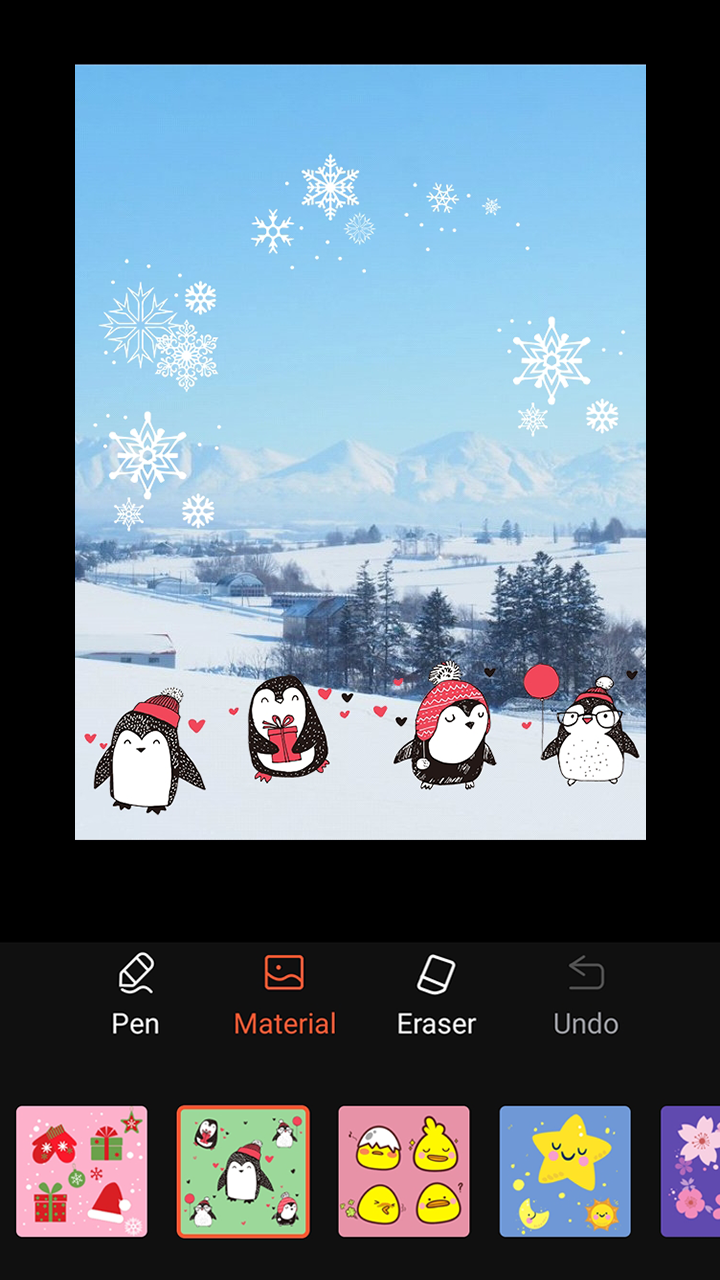Select the yellow chicks sticker pack
The image size is (720, 1280).
click(x=404, y=1171)
